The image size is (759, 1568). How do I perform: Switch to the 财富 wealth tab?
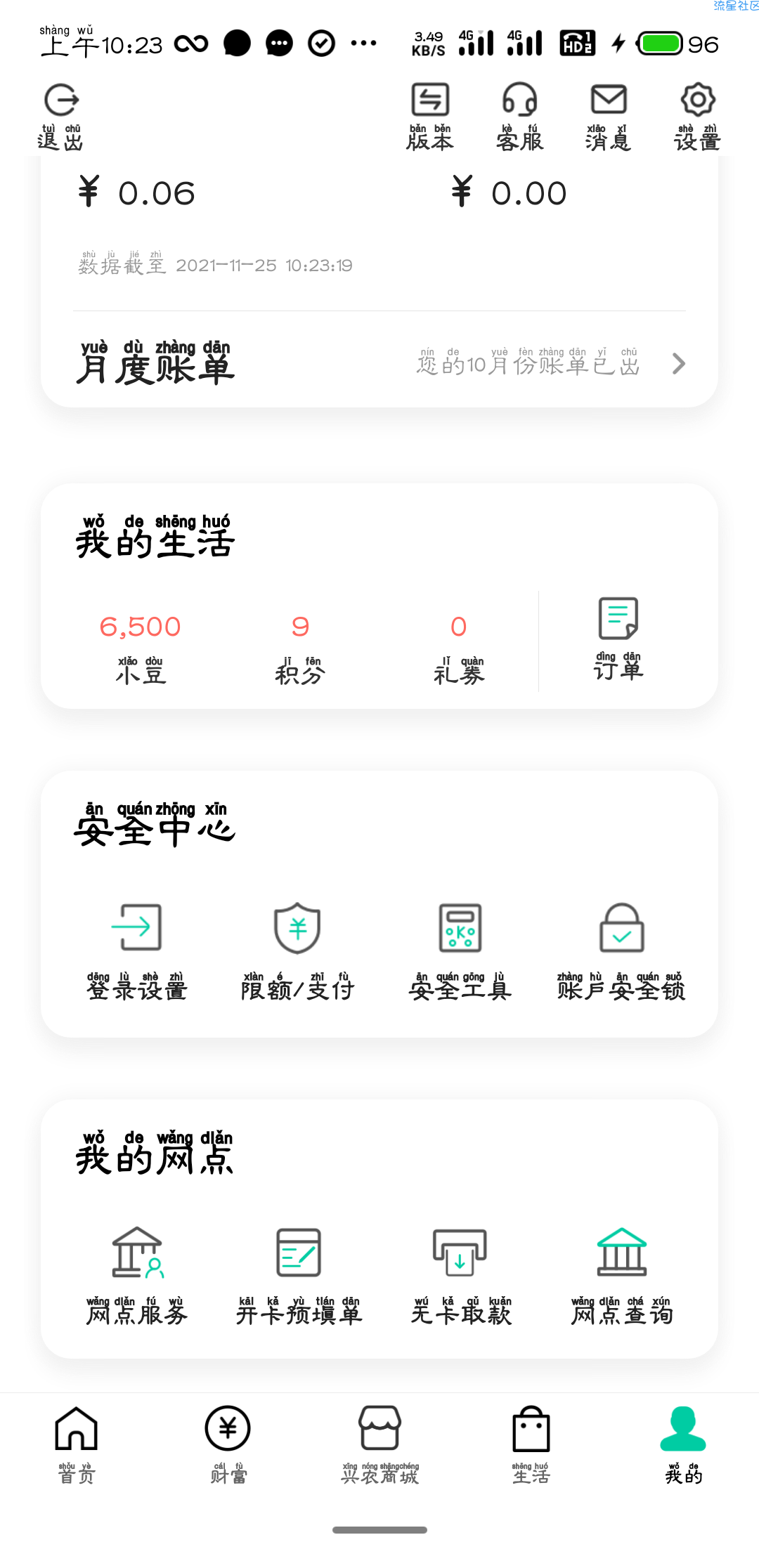pos(228,1444)
